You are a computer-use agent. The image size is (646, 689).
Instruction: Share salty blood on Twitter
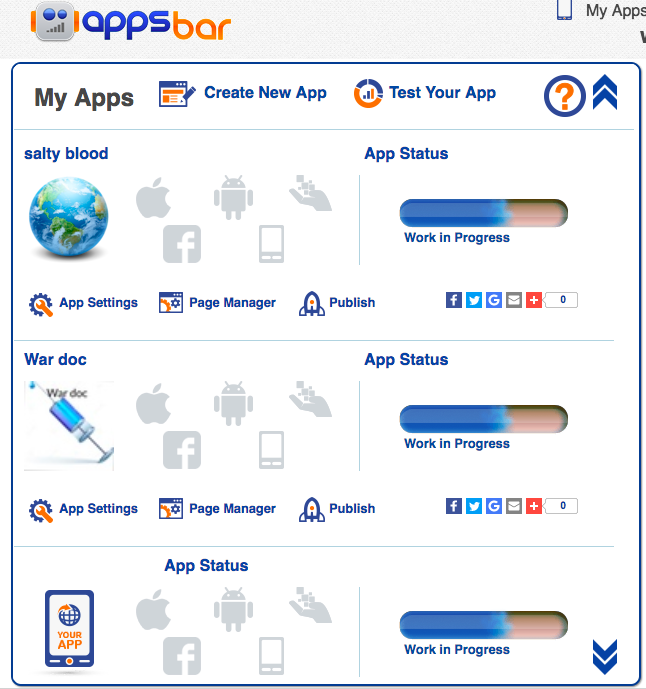click(x=474, y=300)
